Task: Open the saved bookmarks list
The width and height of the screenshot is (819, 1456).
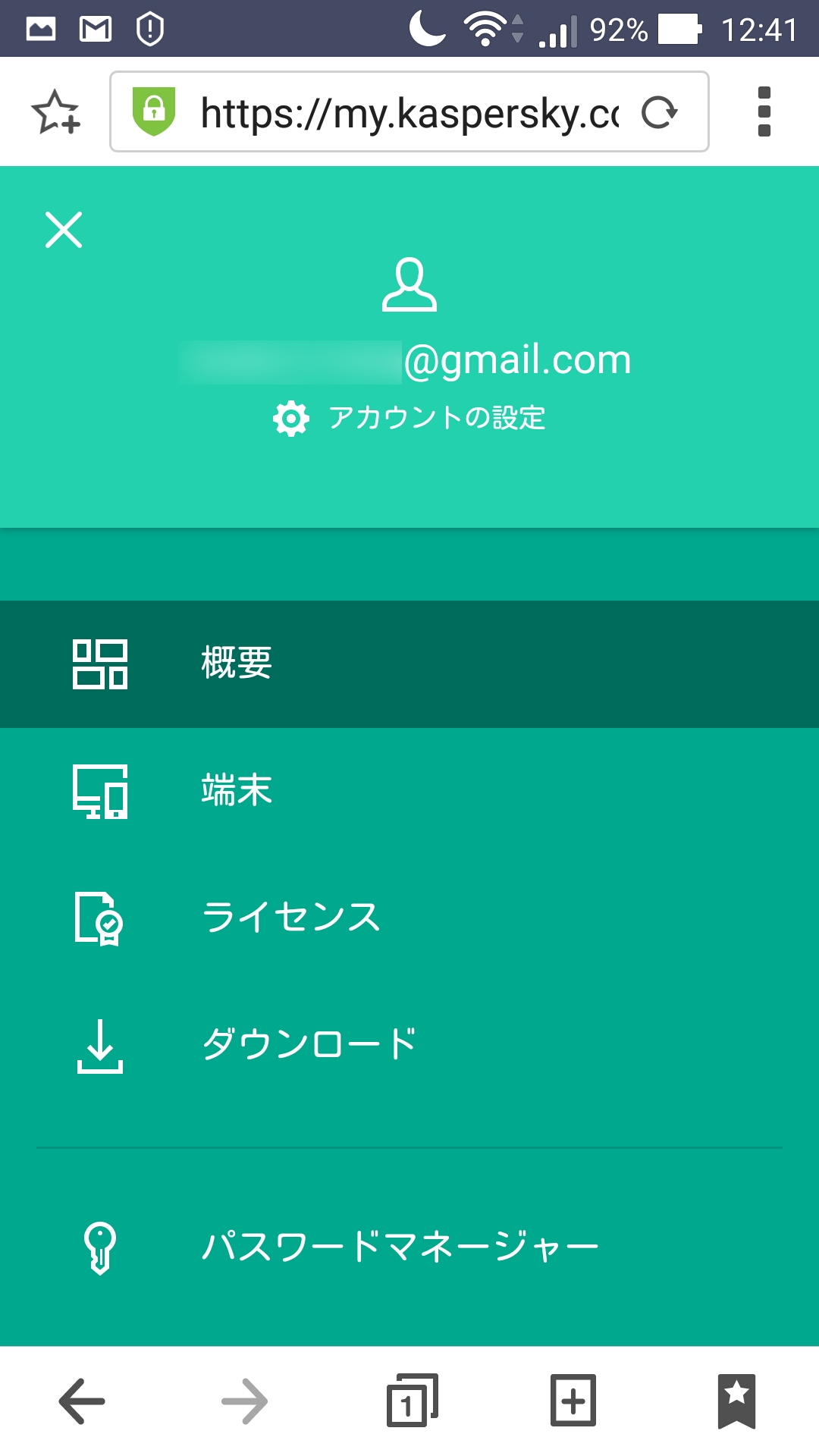Action: point(736,1401)
